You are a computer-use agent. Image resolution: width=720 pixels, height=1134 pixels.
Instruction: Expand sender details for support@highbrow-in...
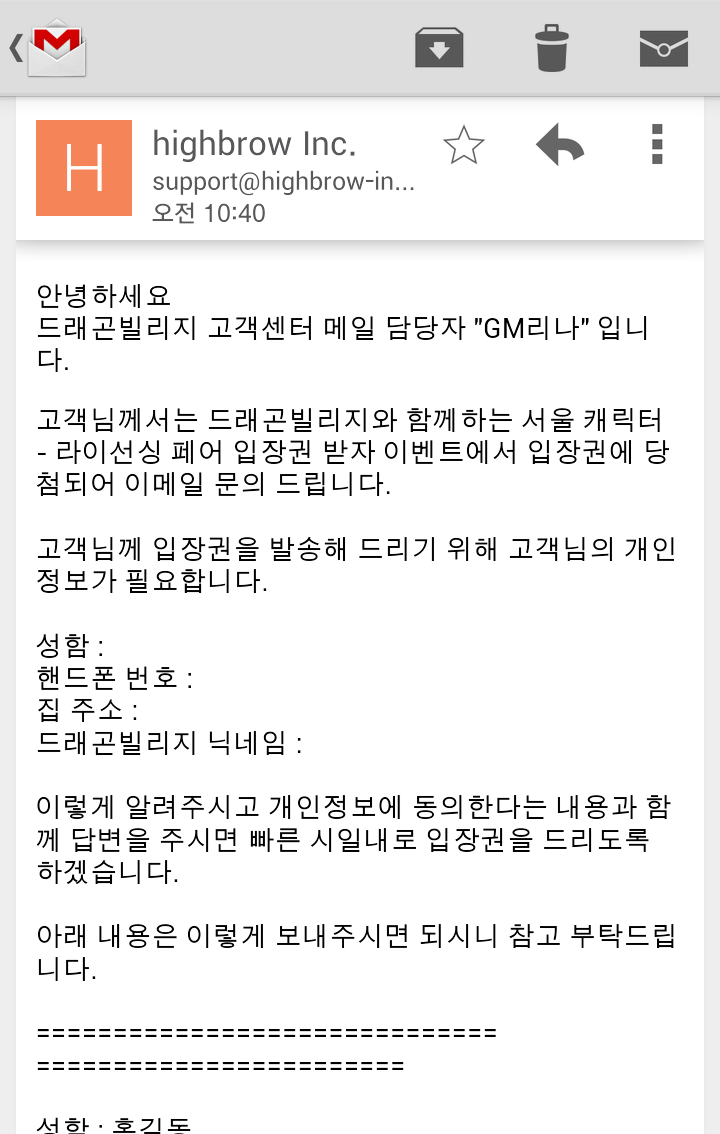283,183
